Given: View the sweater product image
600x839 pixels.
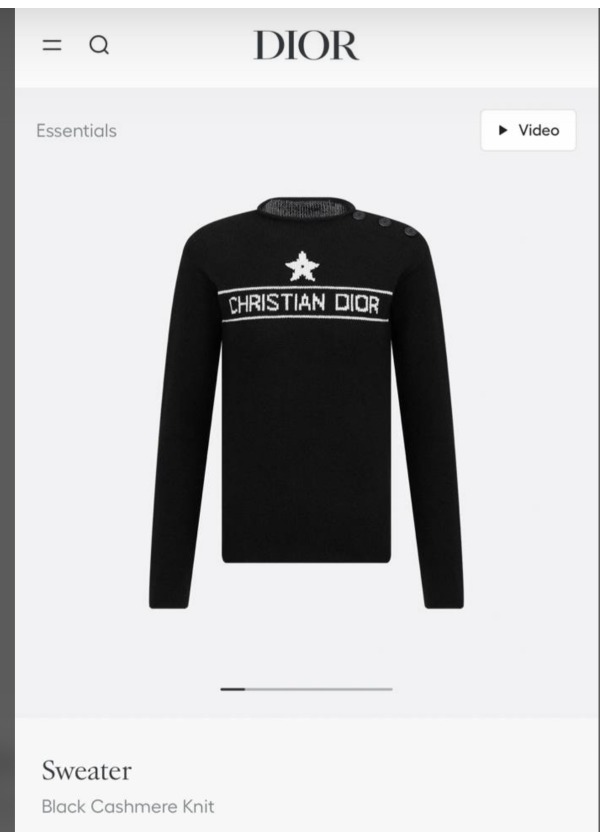Looking at the screenshot, I should 306,400.
